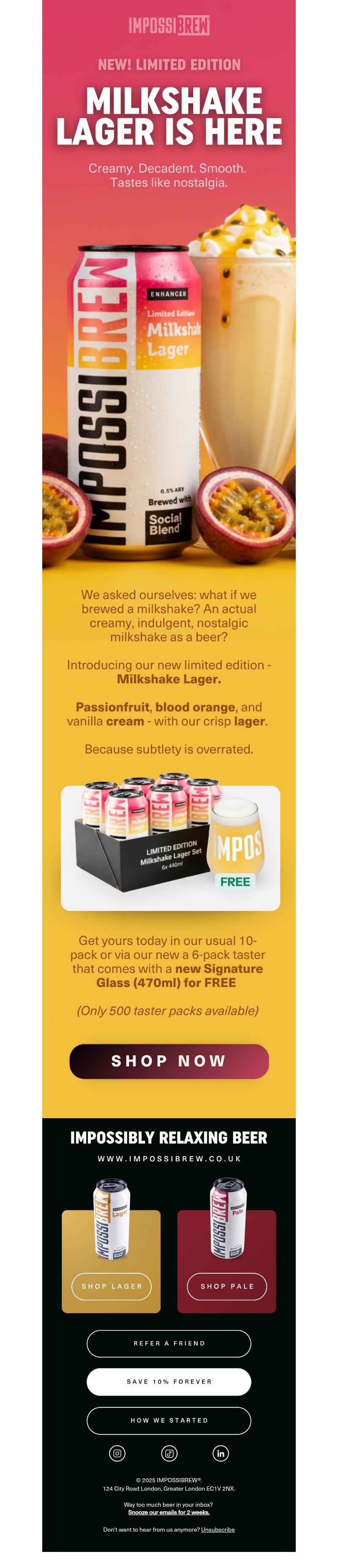Select the SHOP PALE button

click(x=227, y=1286)
